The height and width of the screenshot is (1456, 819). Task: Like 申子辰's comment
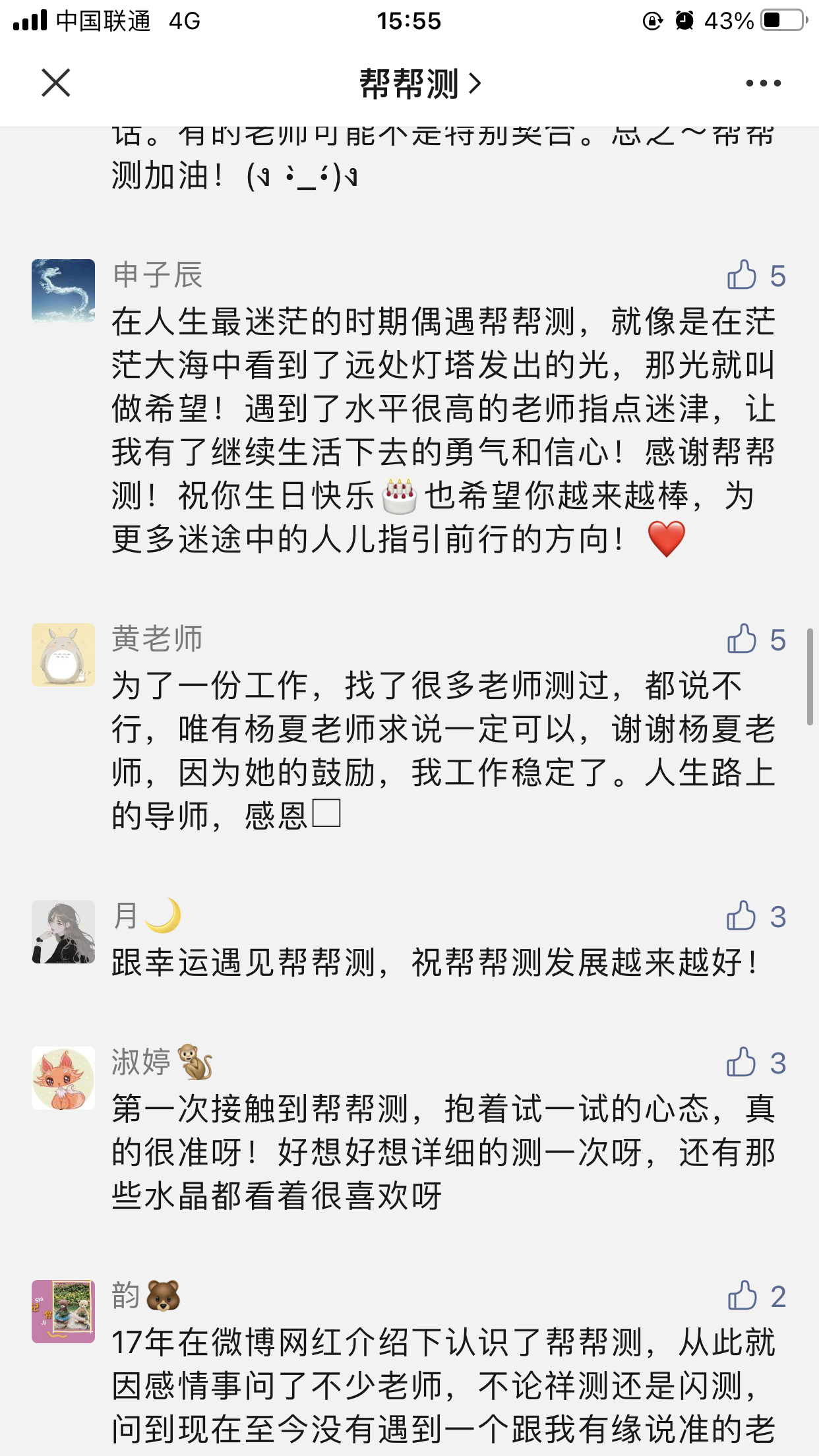click(x=742, y=275)
